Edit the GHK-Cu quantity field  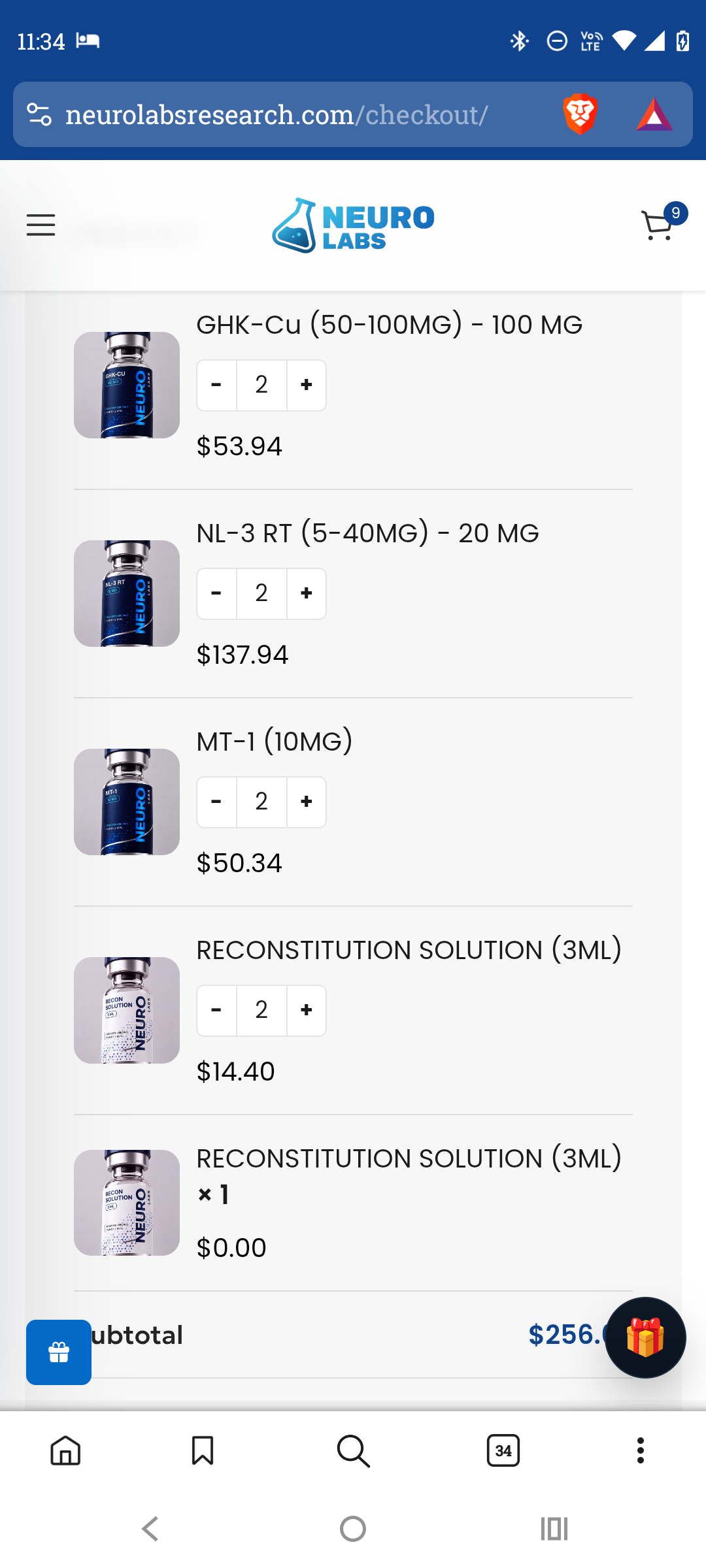[x=261, y=385]
